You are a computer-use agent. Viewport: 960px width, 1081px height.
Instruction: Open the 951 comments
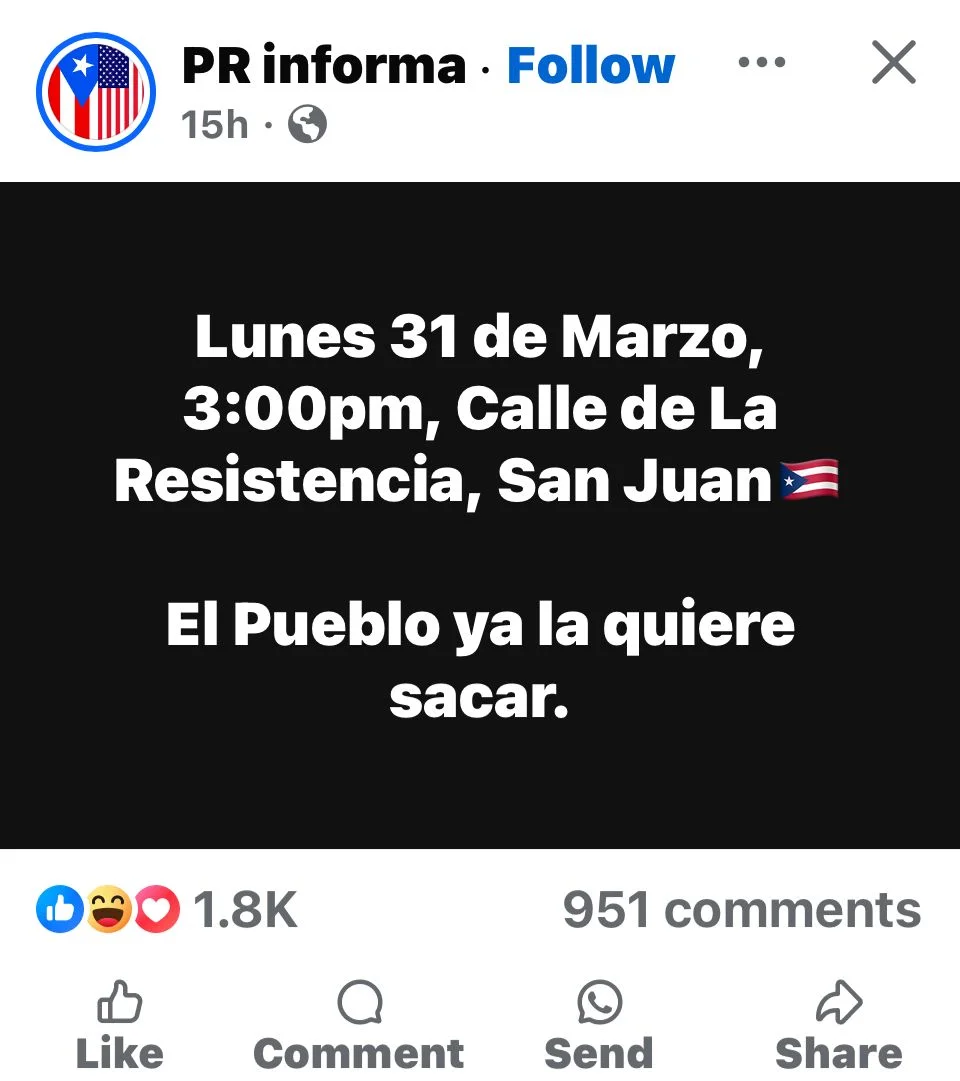pos(741,910)
